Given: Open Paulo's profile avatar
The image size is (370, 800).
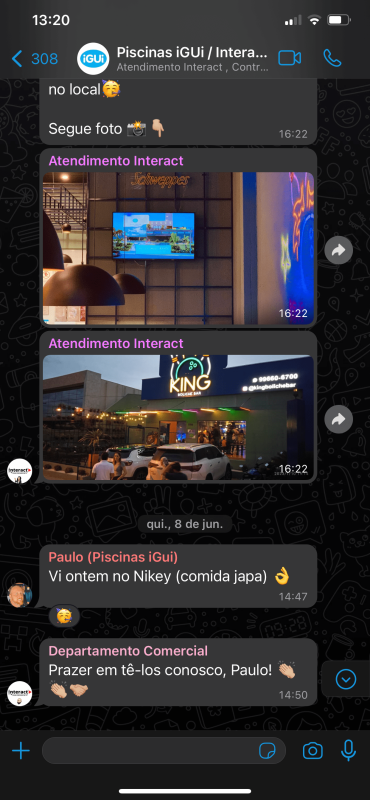Looking at the screenshot, I should click(19, 595).
